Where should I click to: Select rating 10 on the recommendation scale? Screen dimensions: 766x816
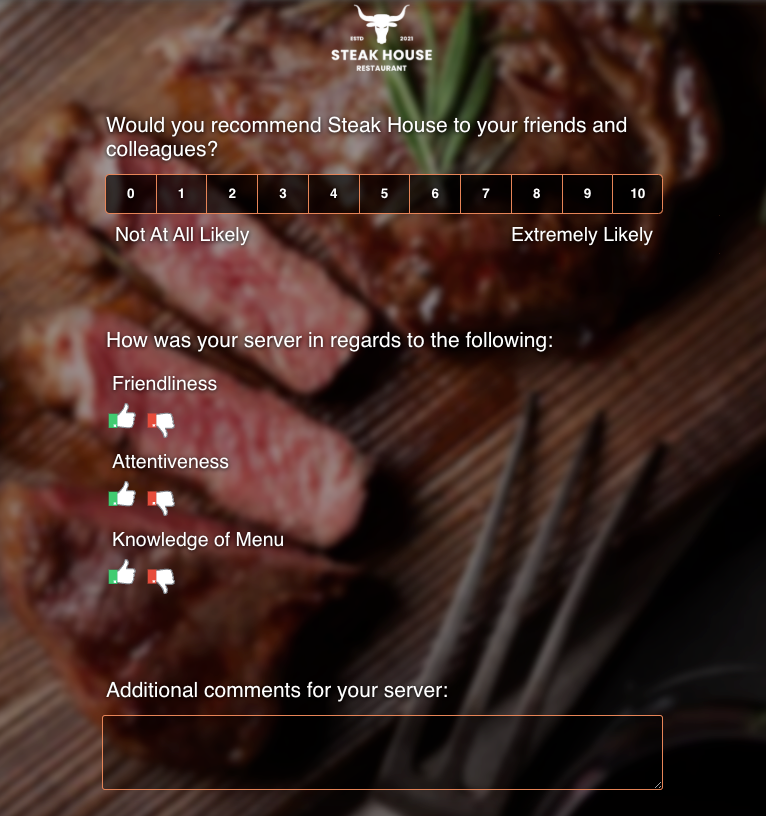click(637, 194)
